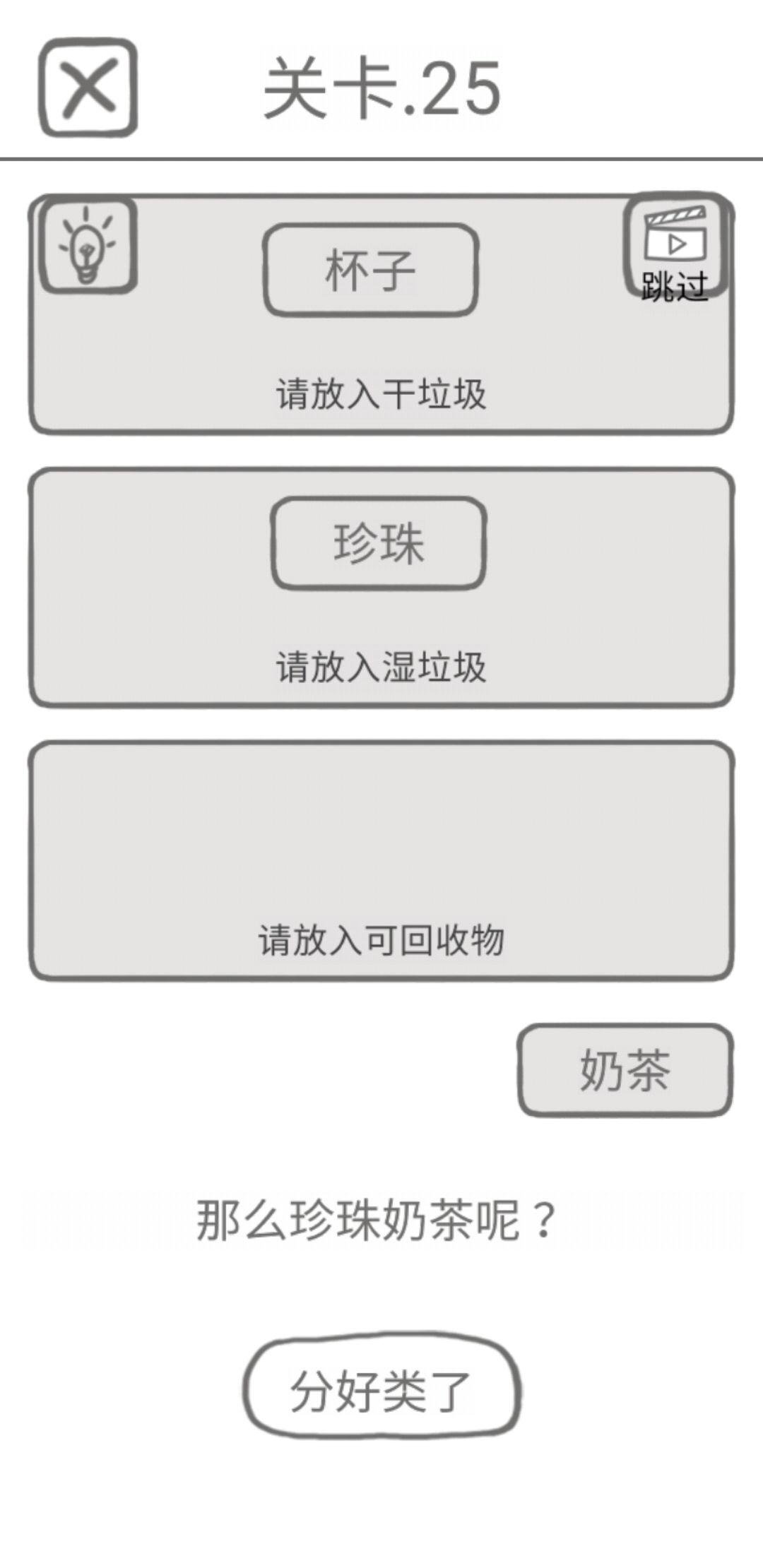
Task: Select the 奶茶 item
Action: 625,1070
